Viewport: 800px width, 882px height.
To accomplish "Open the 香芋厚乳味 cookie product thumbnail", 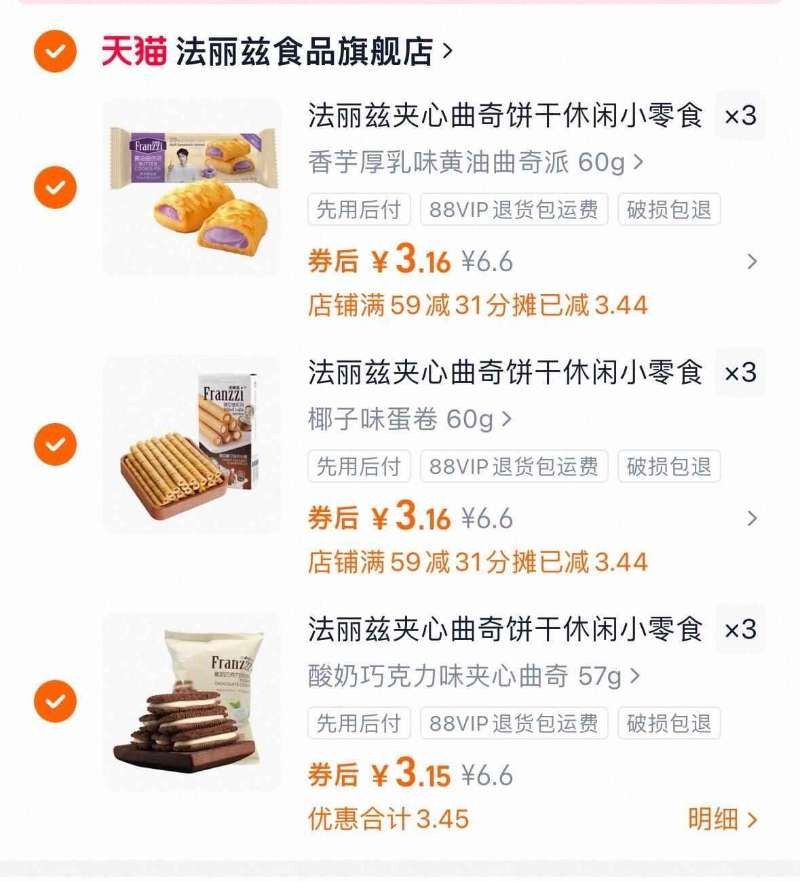I will click(196, 186).
